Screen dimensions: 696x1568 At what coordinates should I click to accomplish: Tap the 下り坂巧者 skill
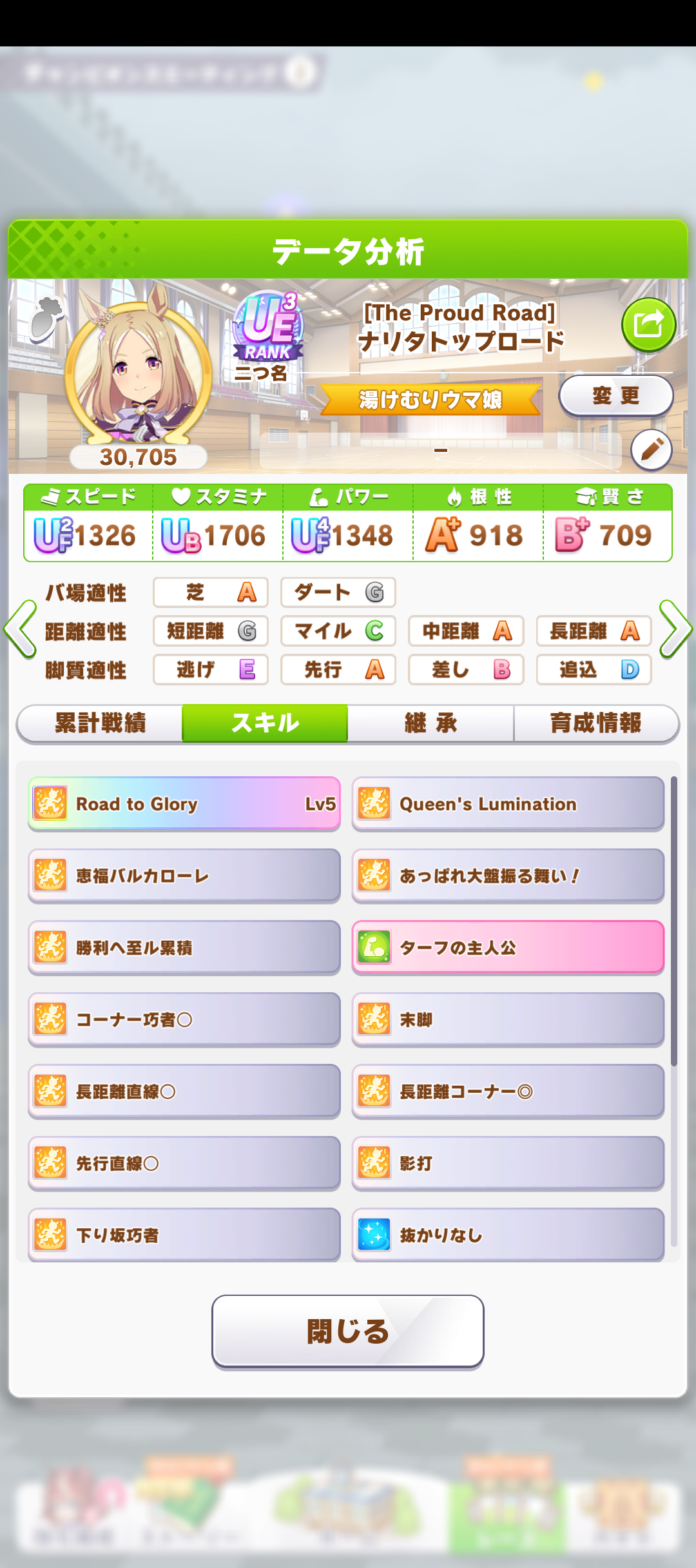[x=184, y=1235]
